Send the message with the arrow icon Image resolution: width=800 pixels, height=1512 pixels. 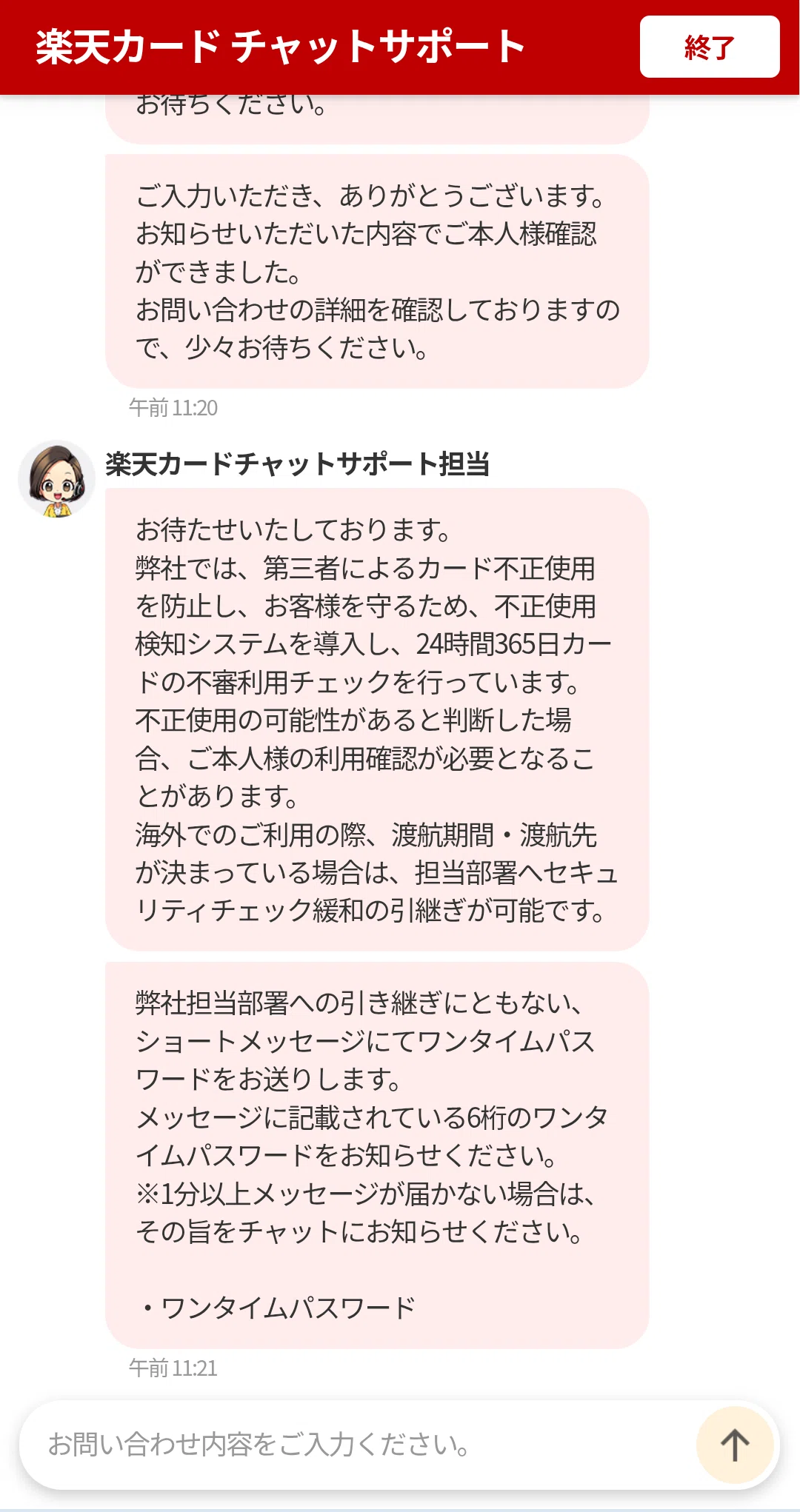pyautogui.click(x=735, y=1445)
